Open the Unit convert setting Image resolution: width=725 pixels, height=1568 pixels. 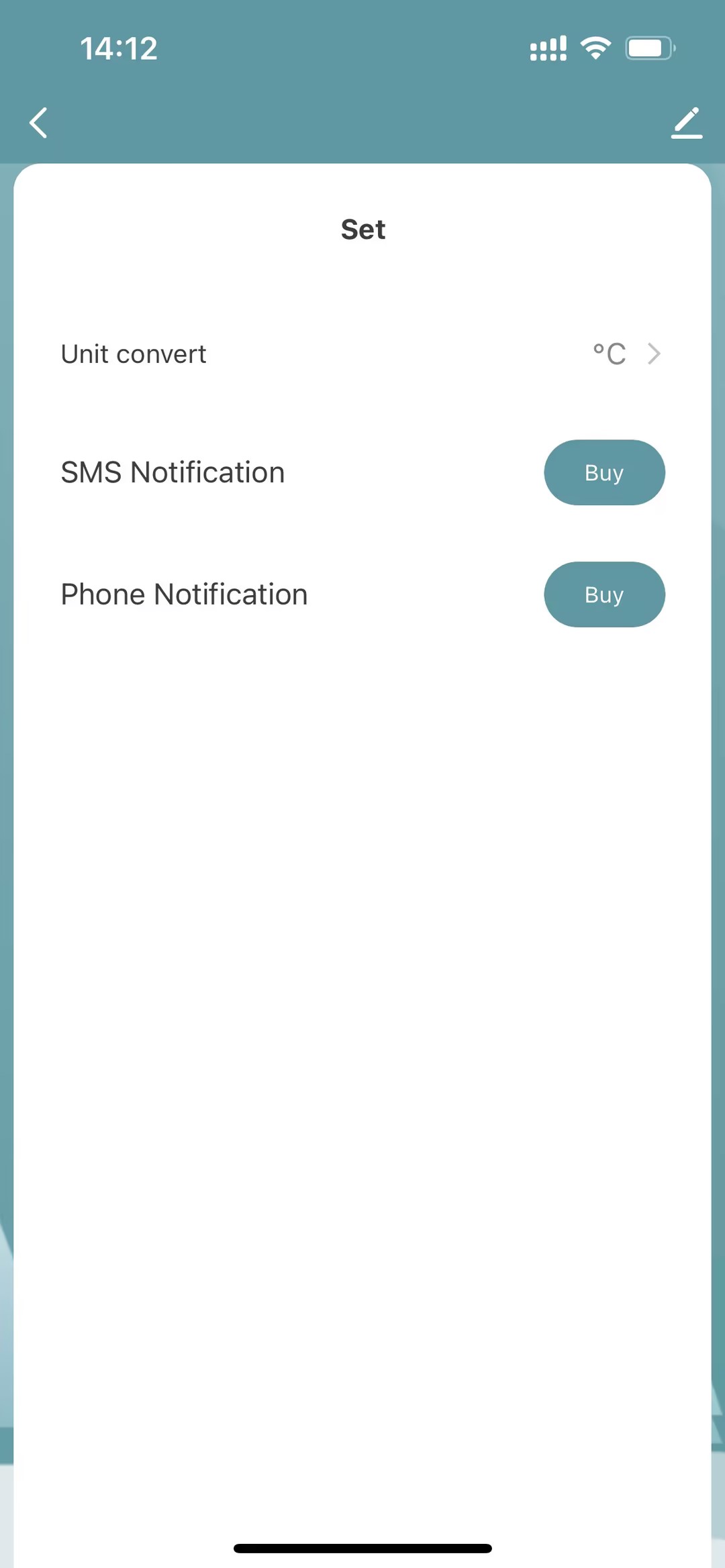(362, 354)
